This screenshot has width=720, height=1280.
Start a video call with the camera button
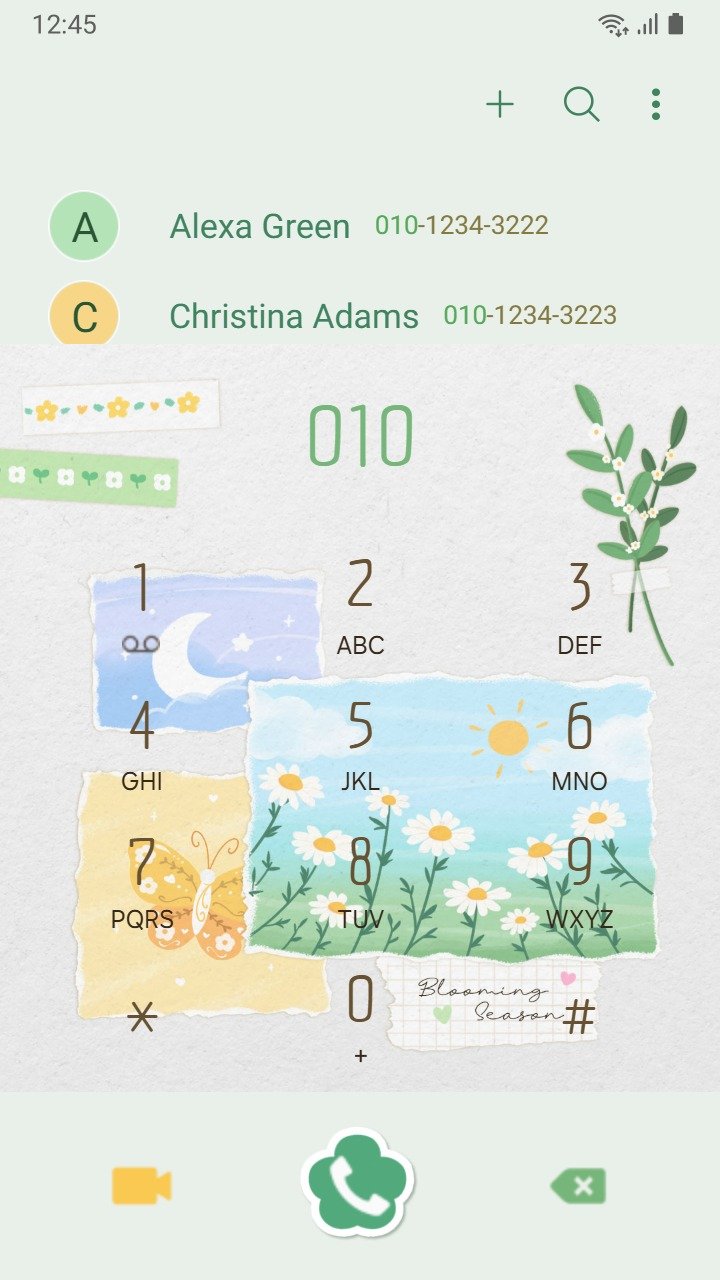(x=141, y=1186)
